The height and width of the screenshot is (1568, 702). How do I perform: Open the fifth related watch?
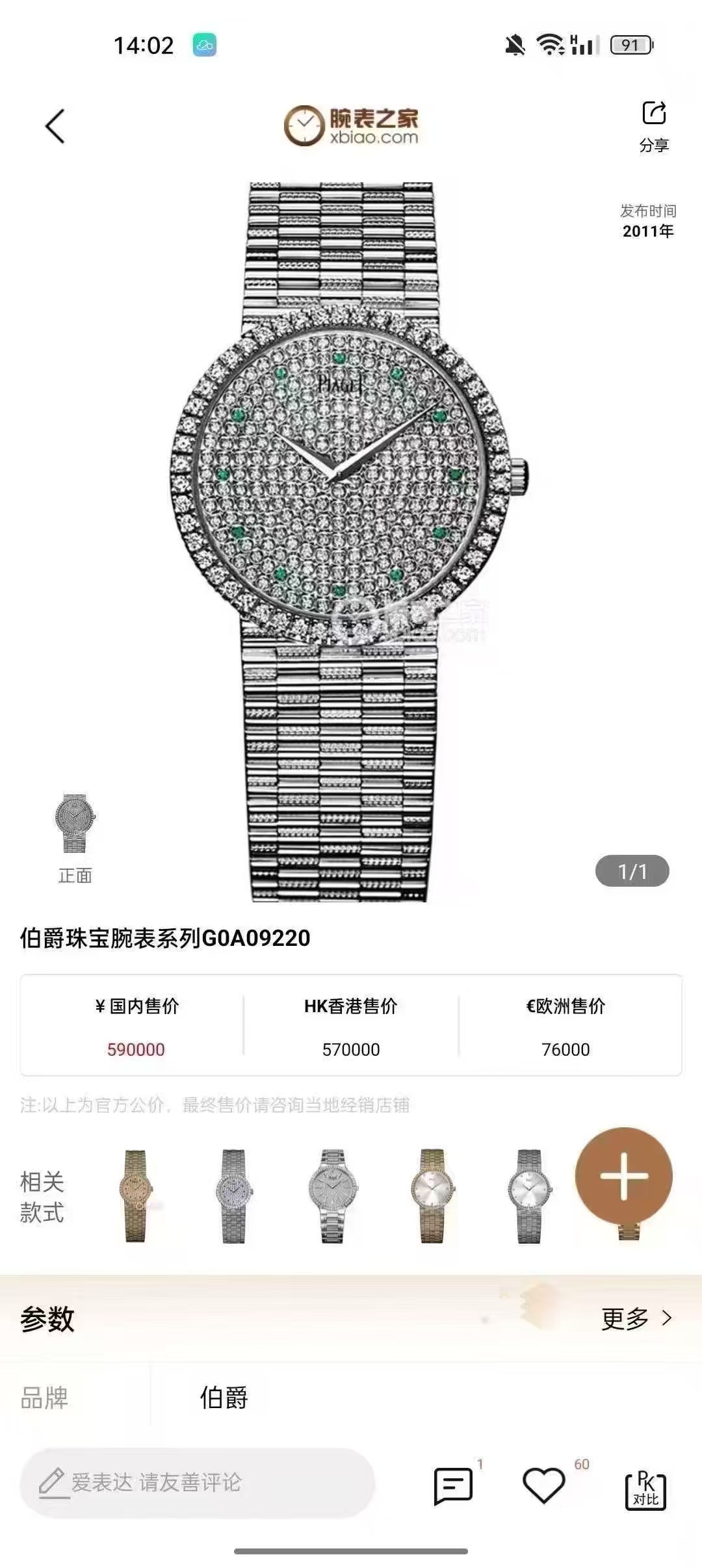click(x=530, y=1196)
